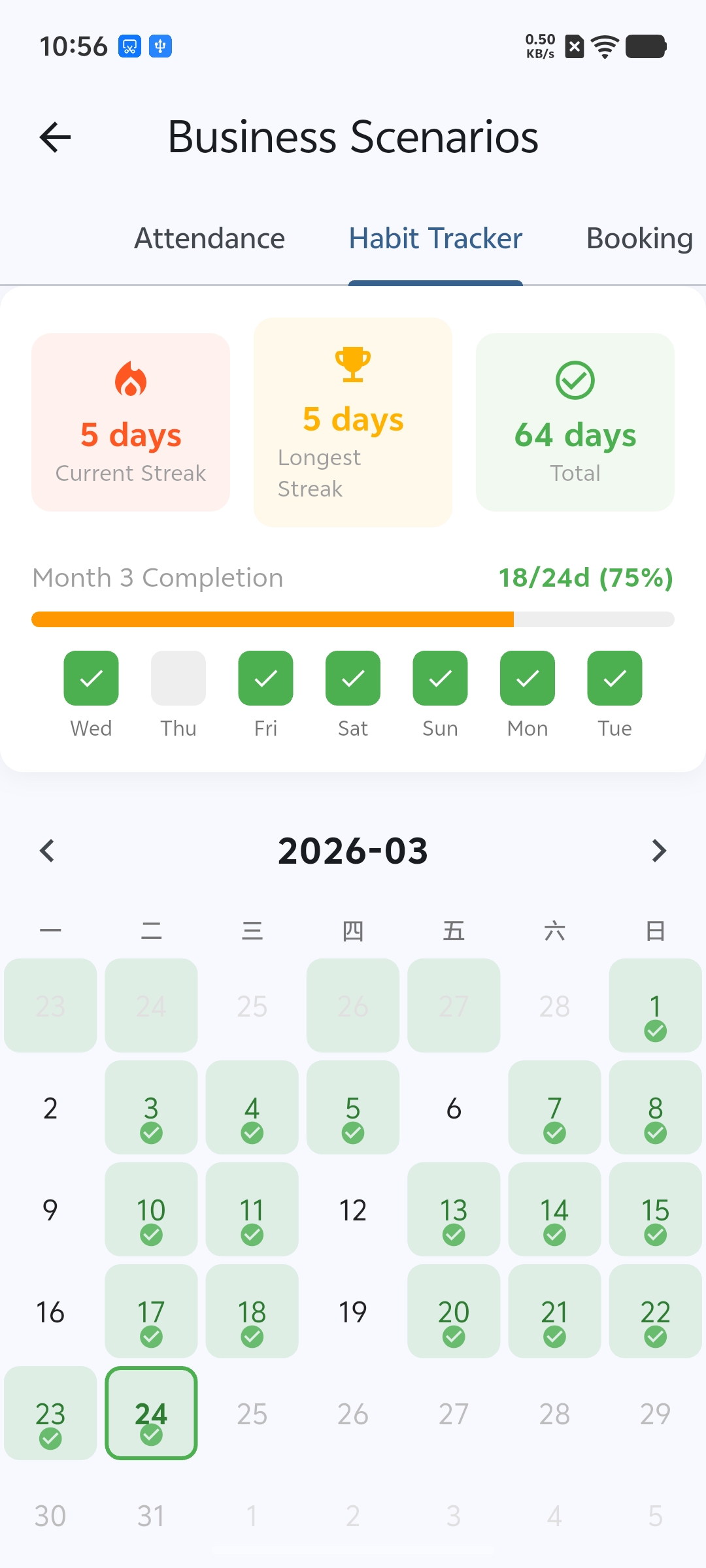Tap March 20 in the calendar
706x1568 pixels.
coord(454,1312)
